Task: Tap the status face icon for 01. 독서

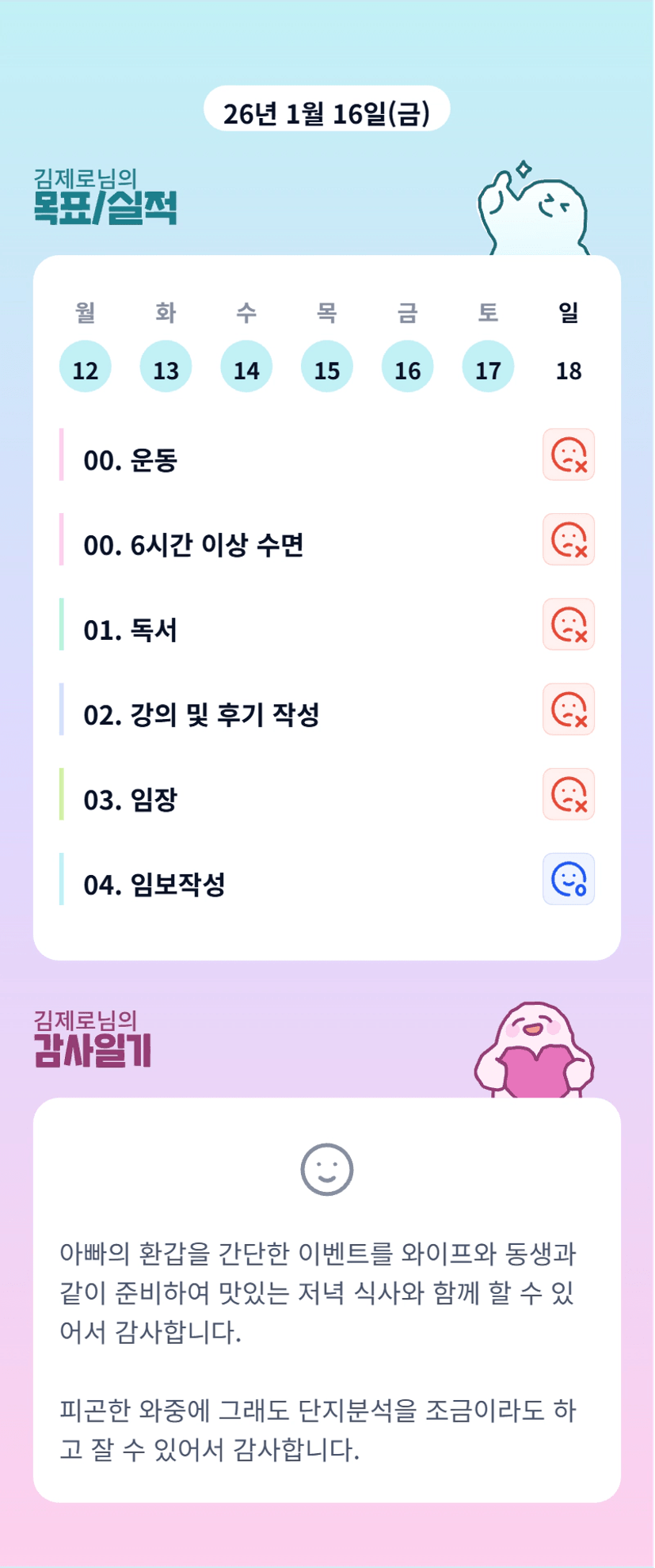Action: [569, 624]
